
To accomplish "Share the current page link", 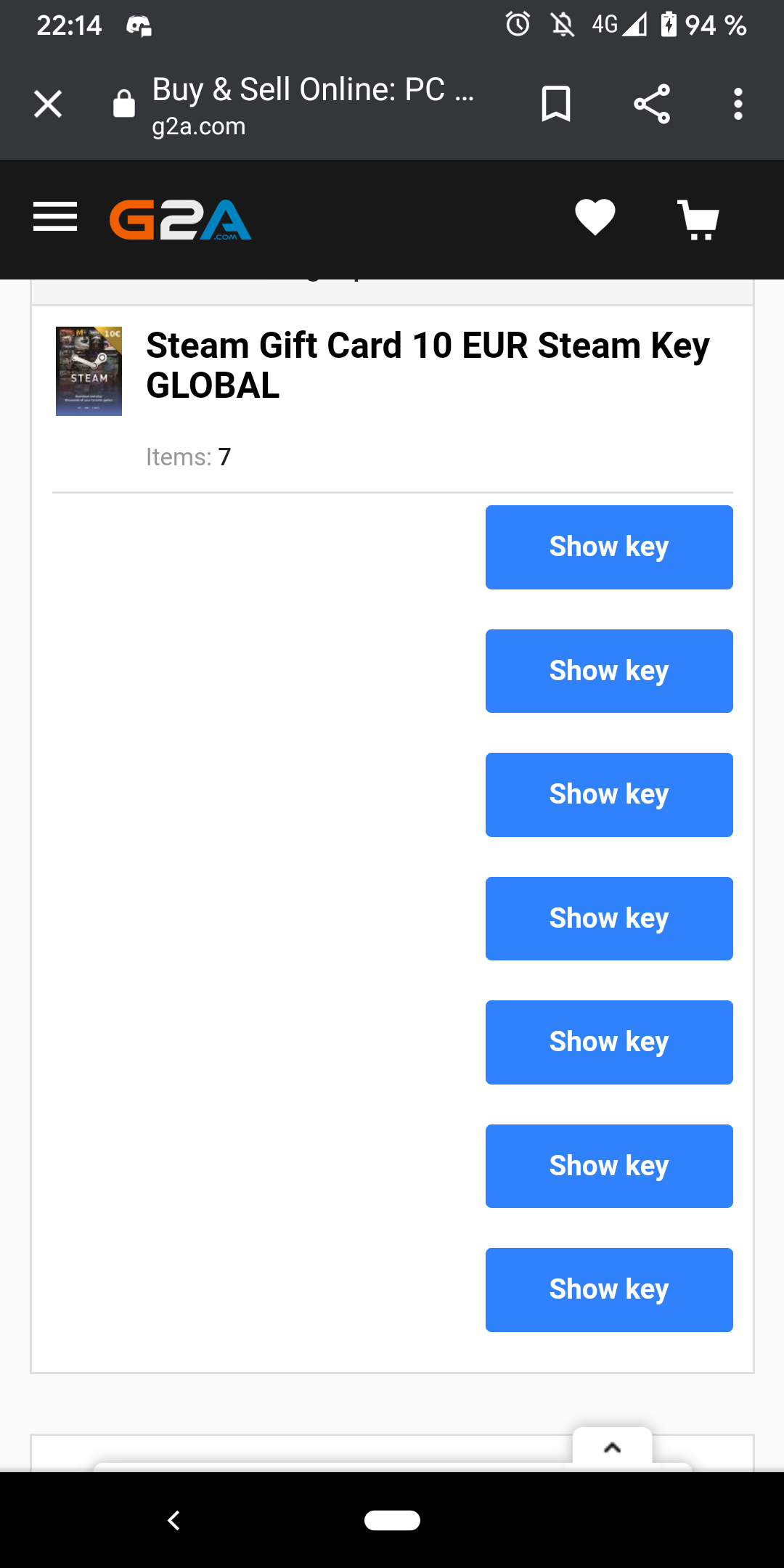I will (652, 104).
